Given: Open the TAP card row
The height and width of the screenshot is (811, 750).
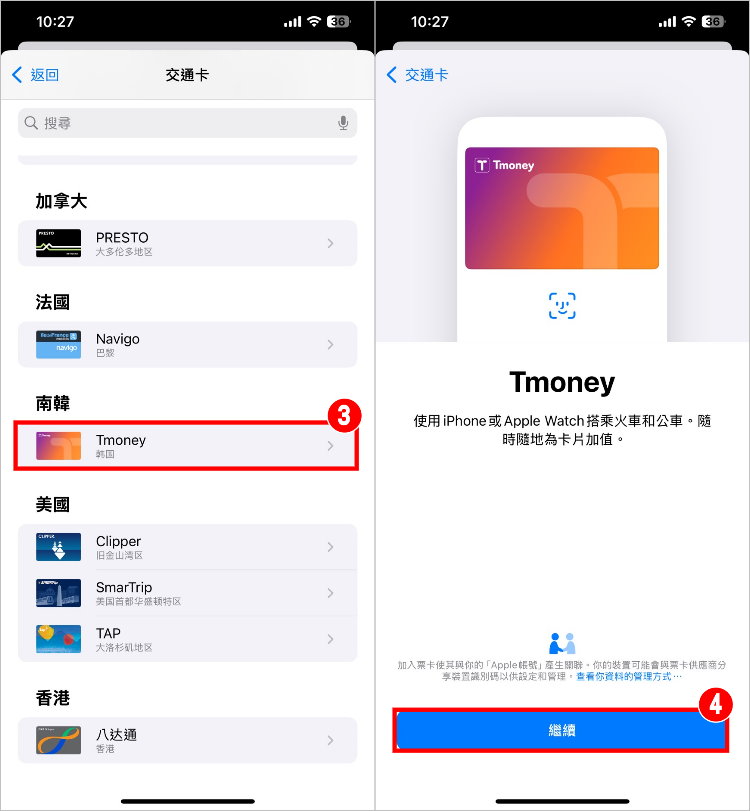Looking at the screenshot, I should (187, 639).
